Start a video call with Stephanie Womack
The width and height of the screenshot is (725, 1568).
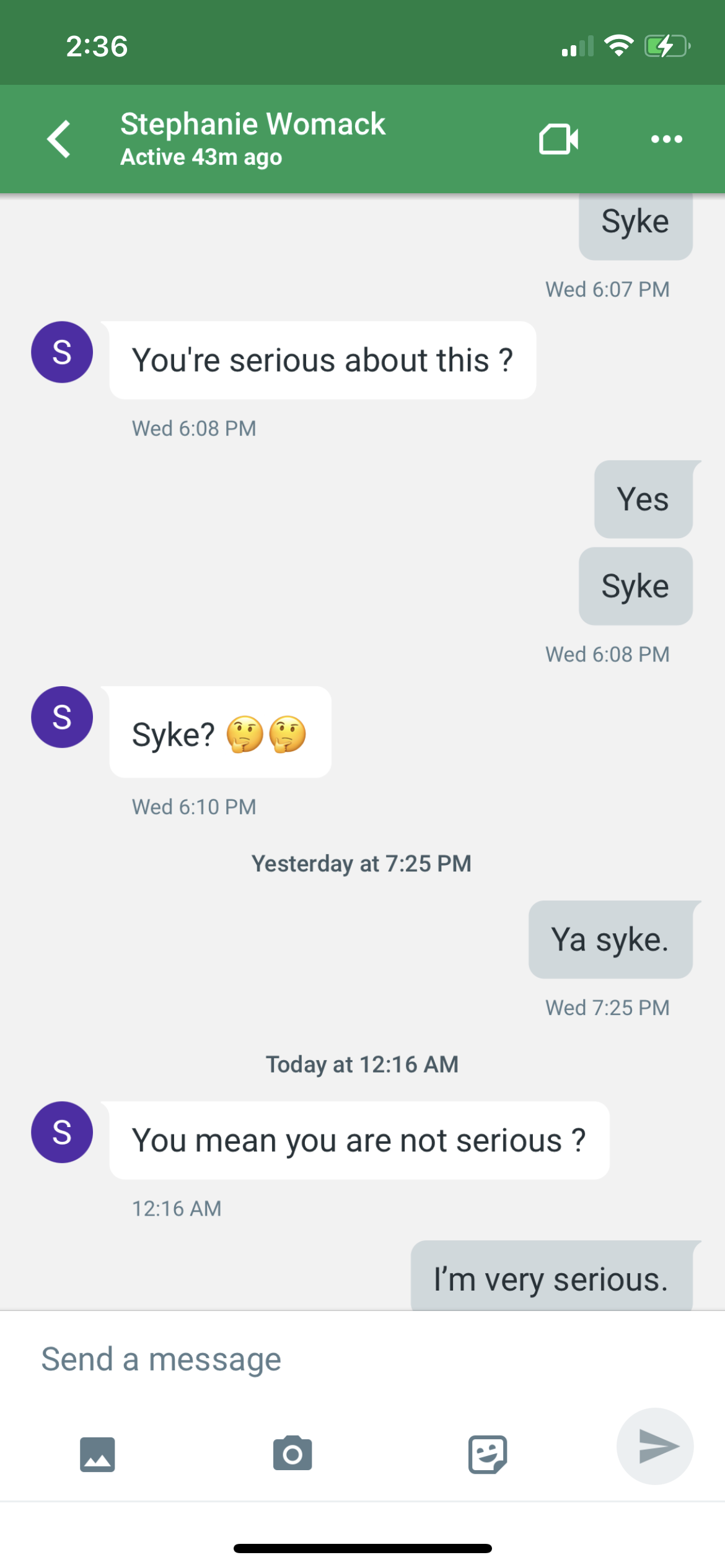tap(558, 139)
